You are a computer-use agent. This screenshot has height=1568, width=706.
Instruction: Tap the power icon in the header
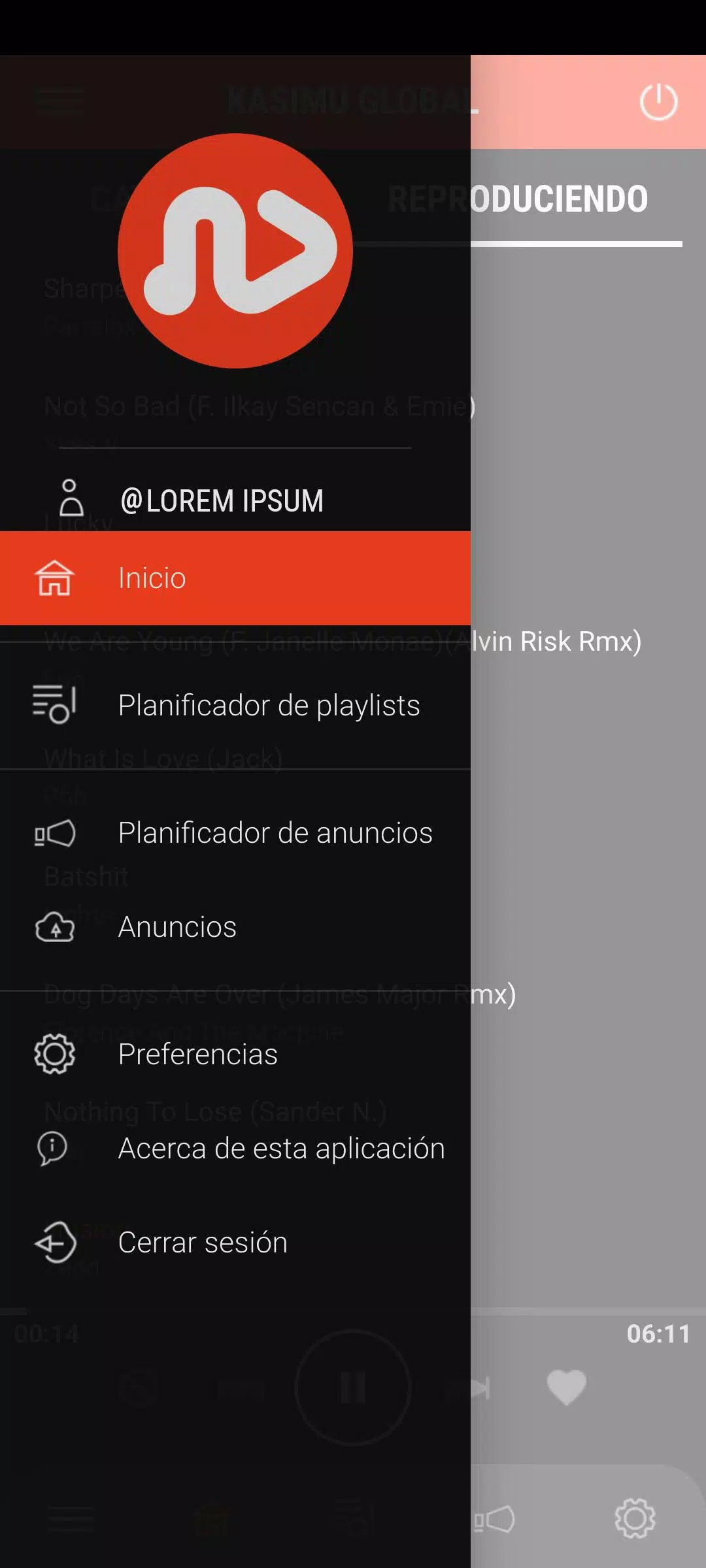pos(658,102)
